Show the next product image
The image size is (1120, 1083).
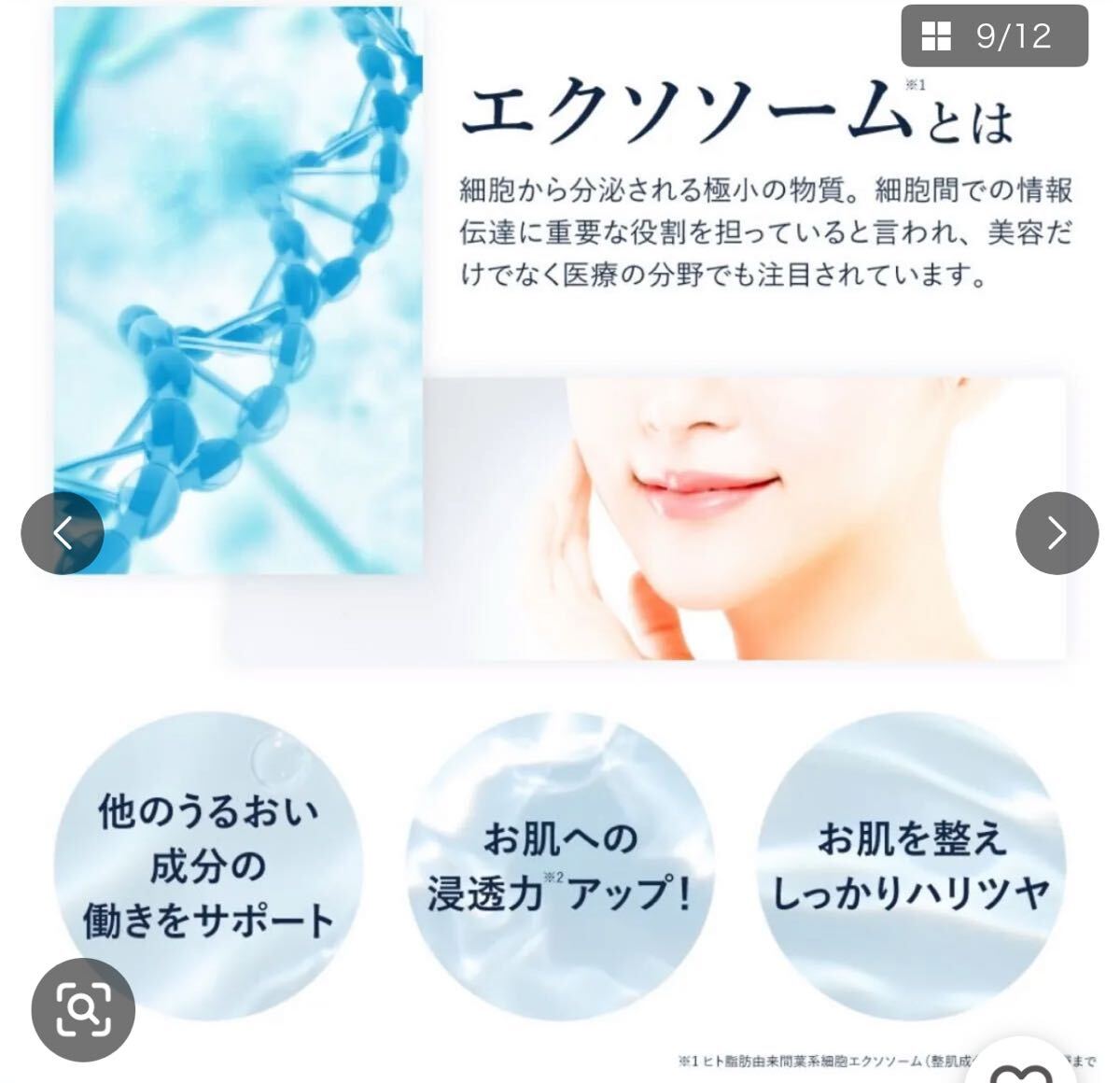tap(1057, 533)
